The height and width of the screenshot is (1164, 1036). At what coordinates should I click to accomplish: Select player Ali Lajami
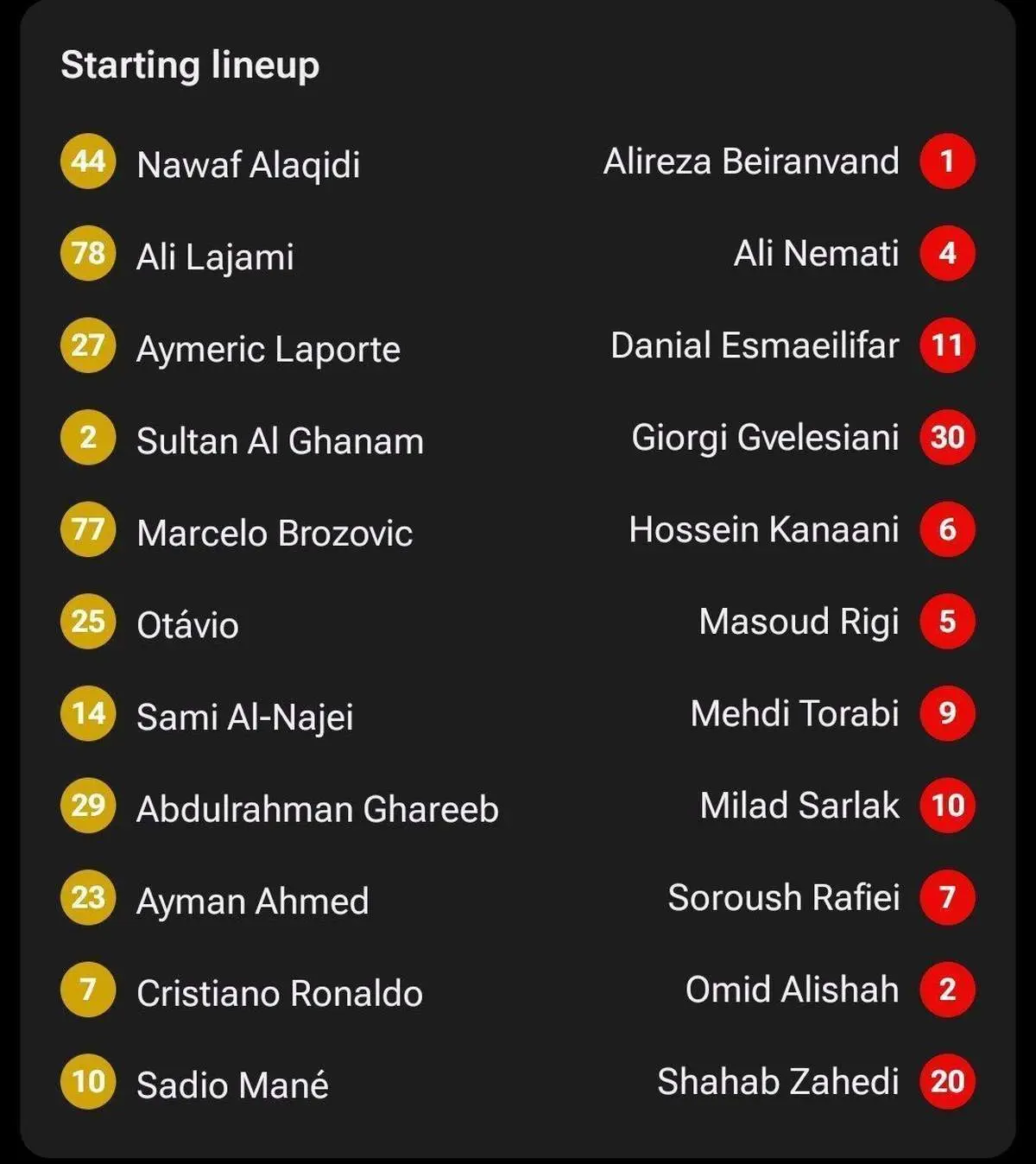point(212,256)
